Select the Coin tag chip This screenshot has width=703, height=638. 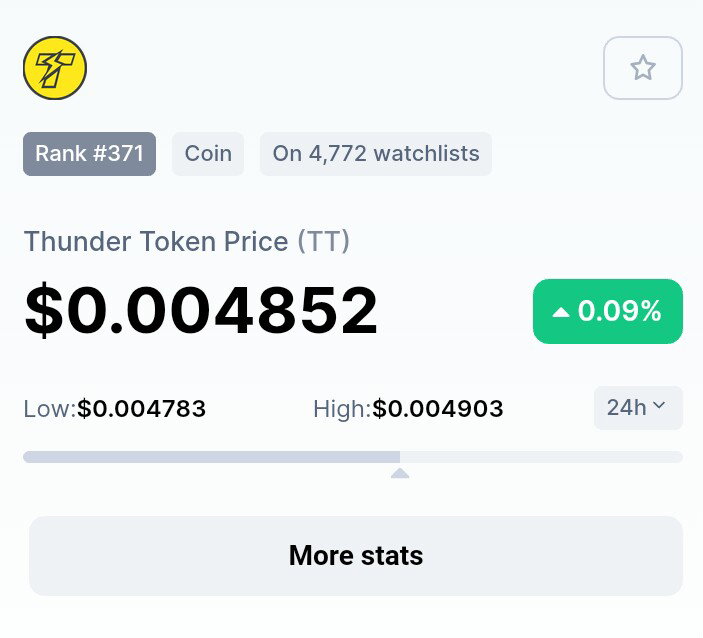pos(208,154)
